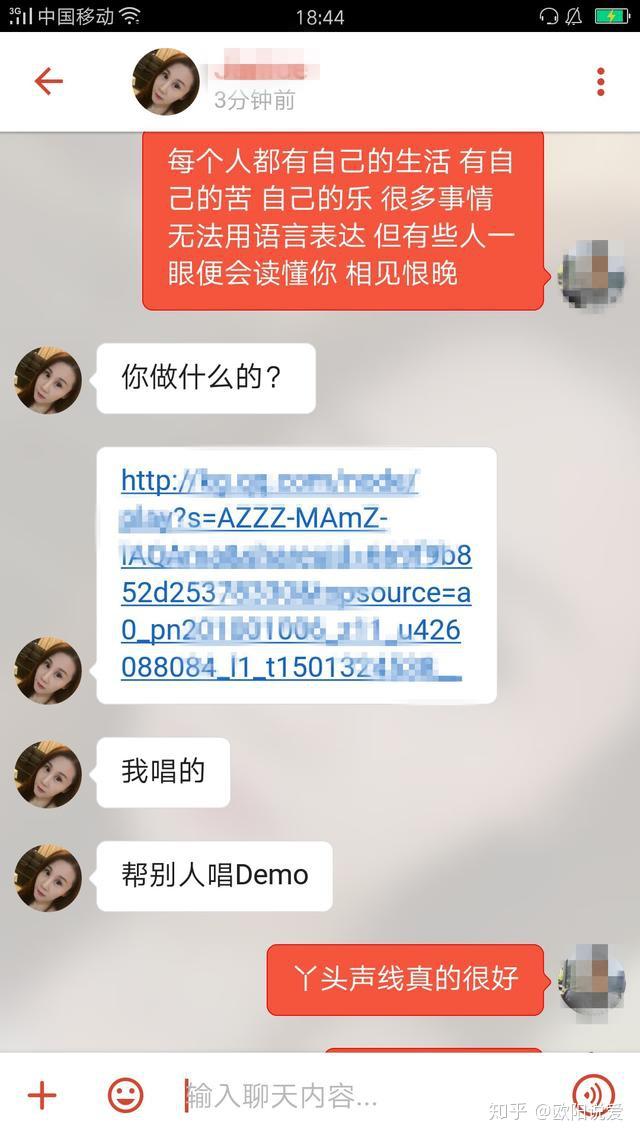The height and width of the screenshot is (1138, 640).
Task: Open the emoji picker
Action: click(125, 1096)
